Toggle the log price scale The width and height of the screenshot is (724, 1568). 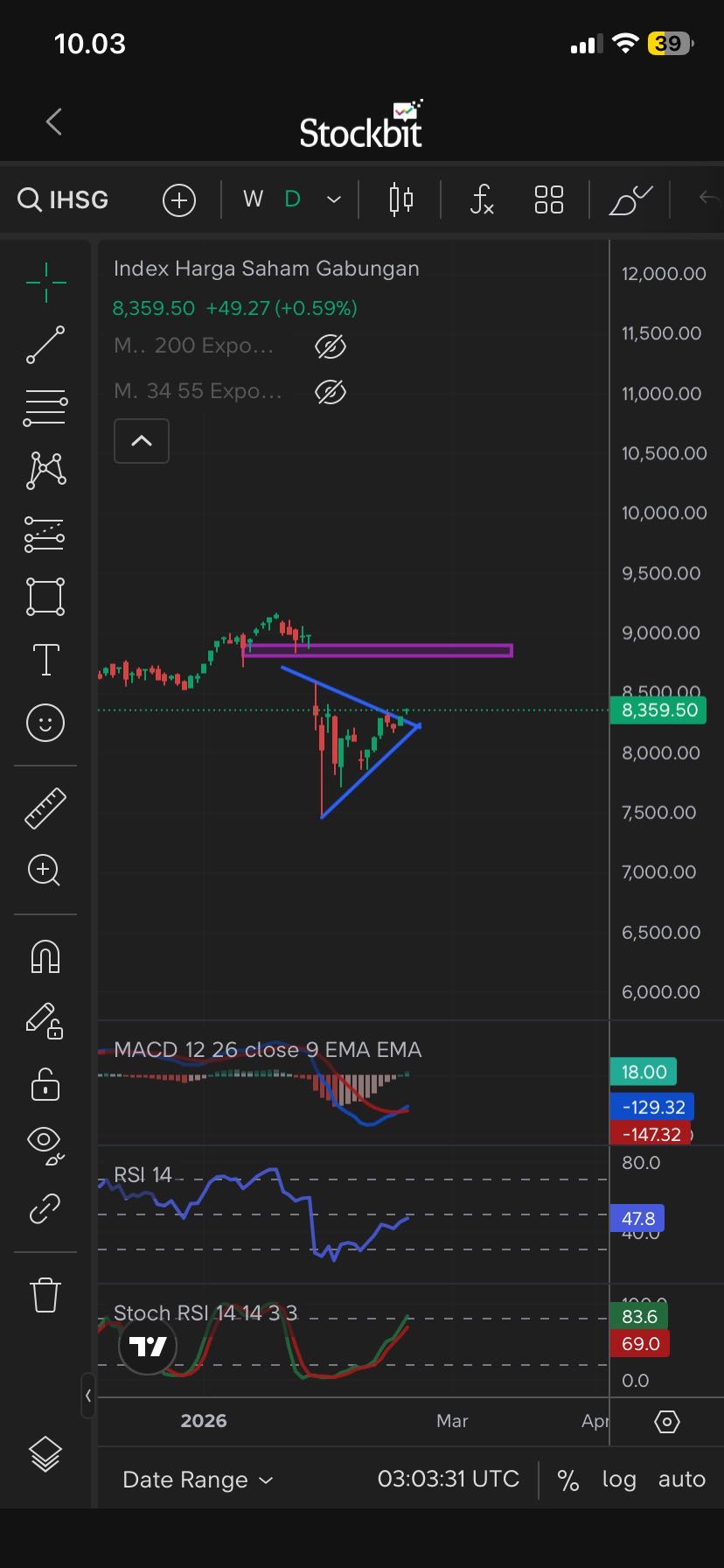point(618,1480)
